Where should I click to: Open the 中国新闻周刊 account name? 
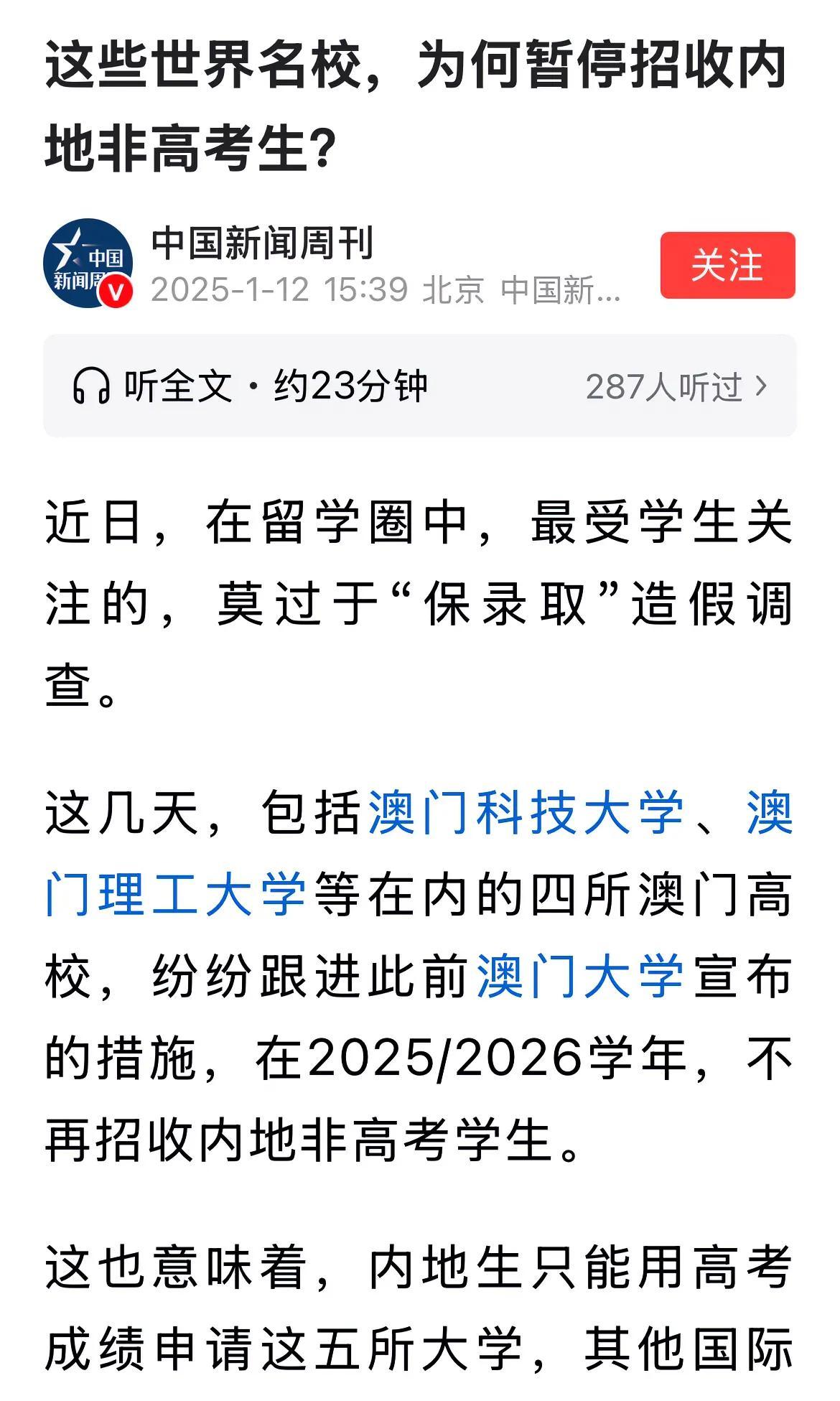click(x=263, y=243)
